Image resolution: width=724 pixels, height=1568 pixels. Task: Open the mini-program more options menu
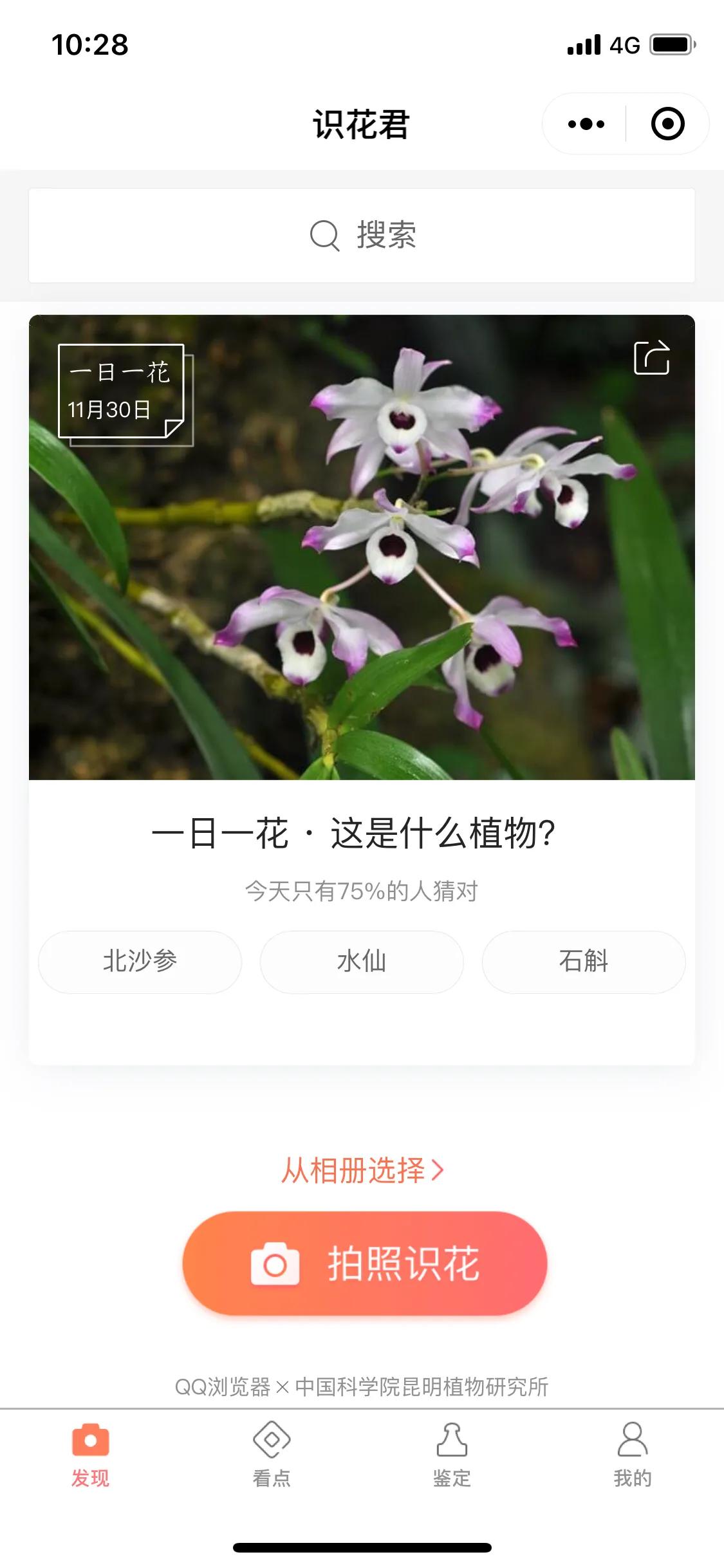coord(584,124)
